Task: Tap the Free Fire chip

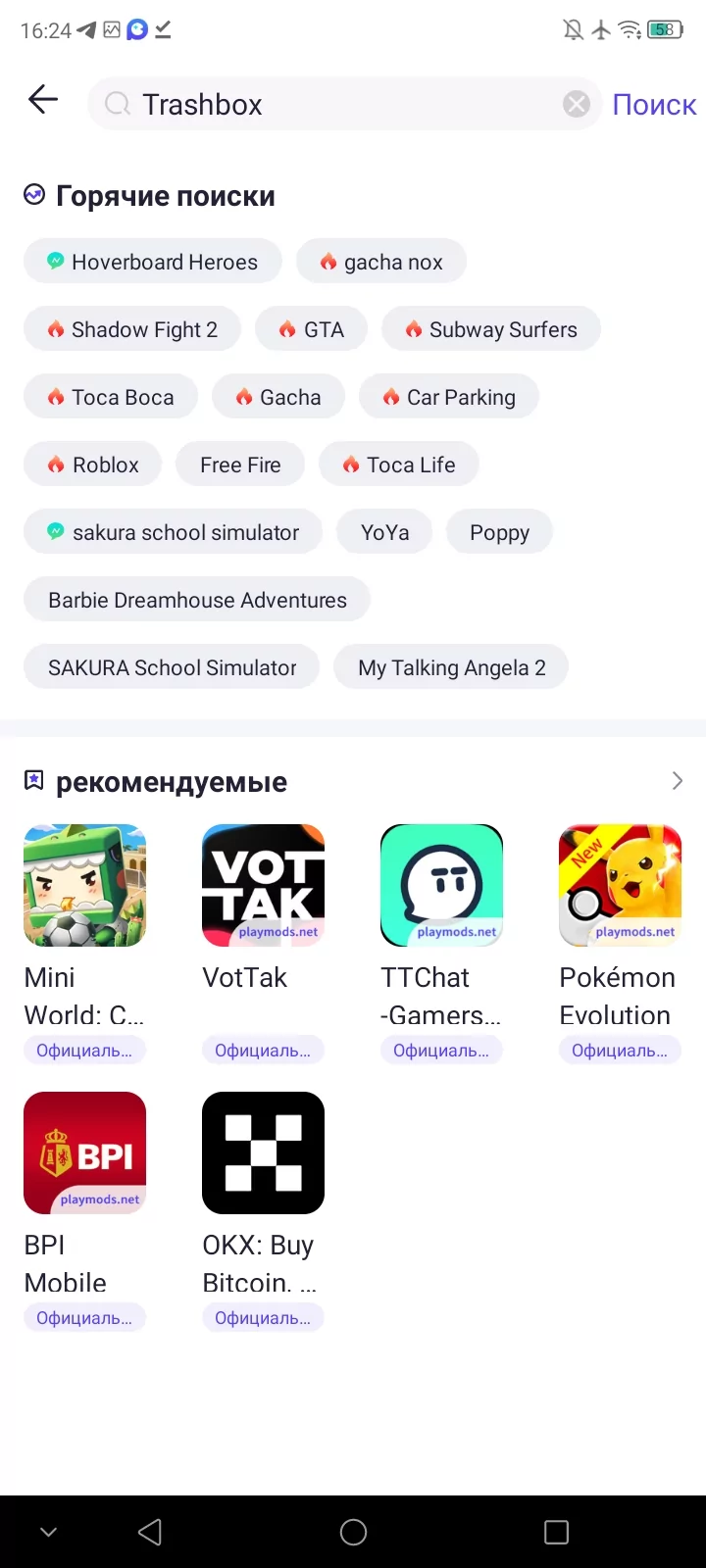Action: 240,465
